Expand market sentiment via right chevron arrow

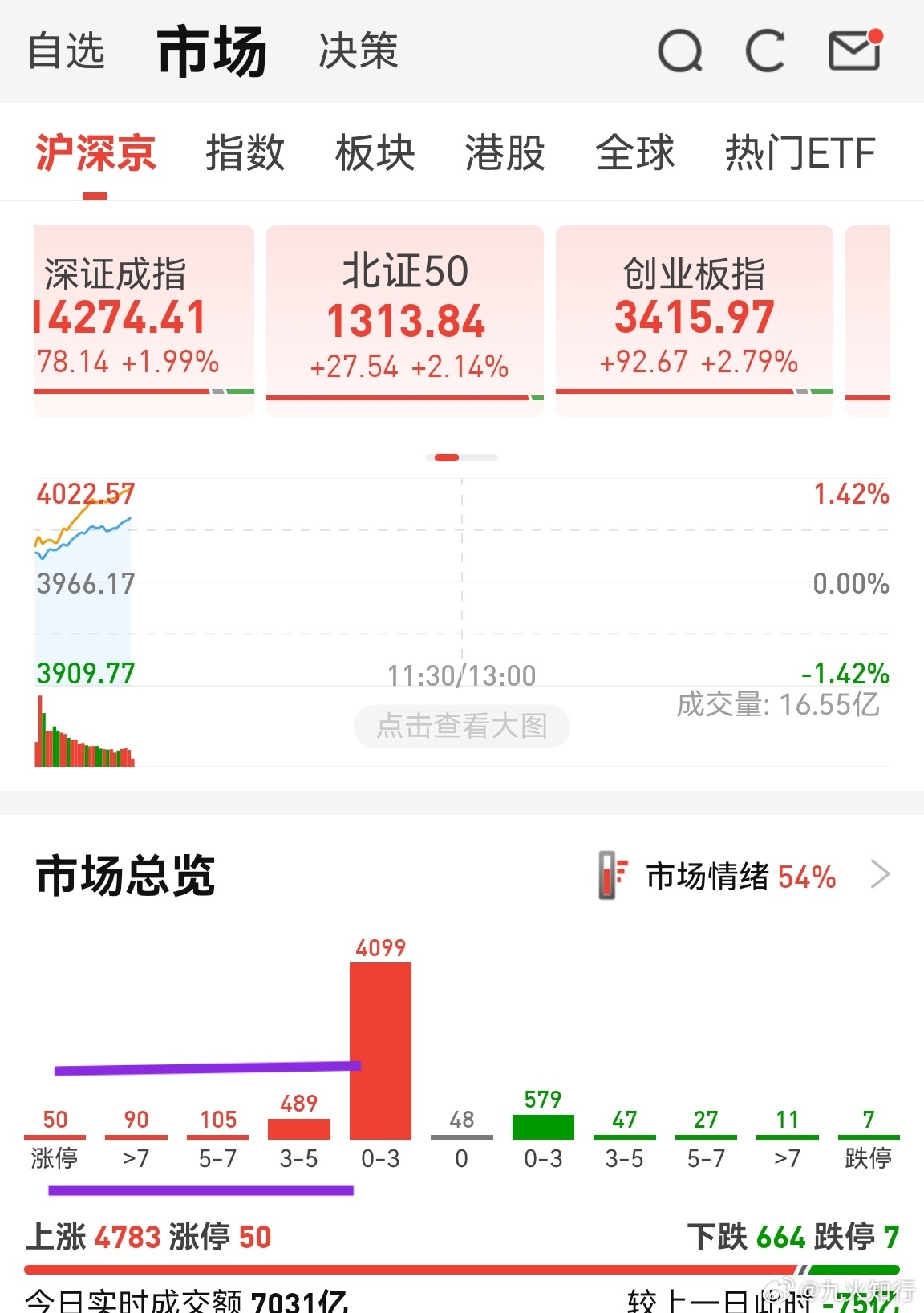(882, 874)
